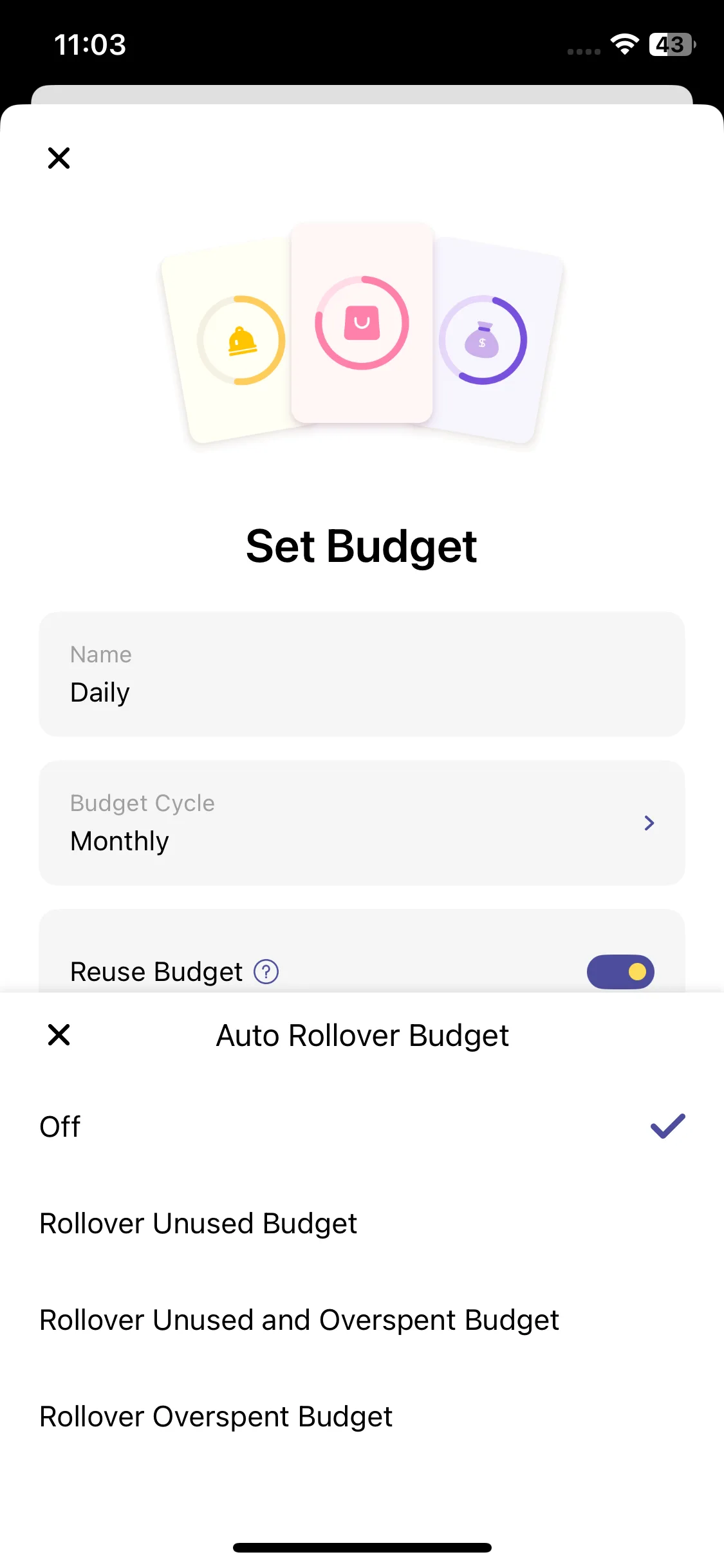
Task: Open the Budget Cycle picker
Action: pos(361,823)
